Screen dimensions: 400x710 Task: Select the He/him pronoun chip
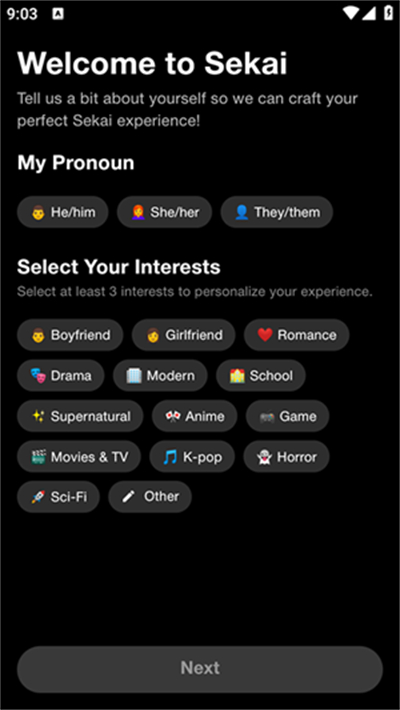click(63, 212)
